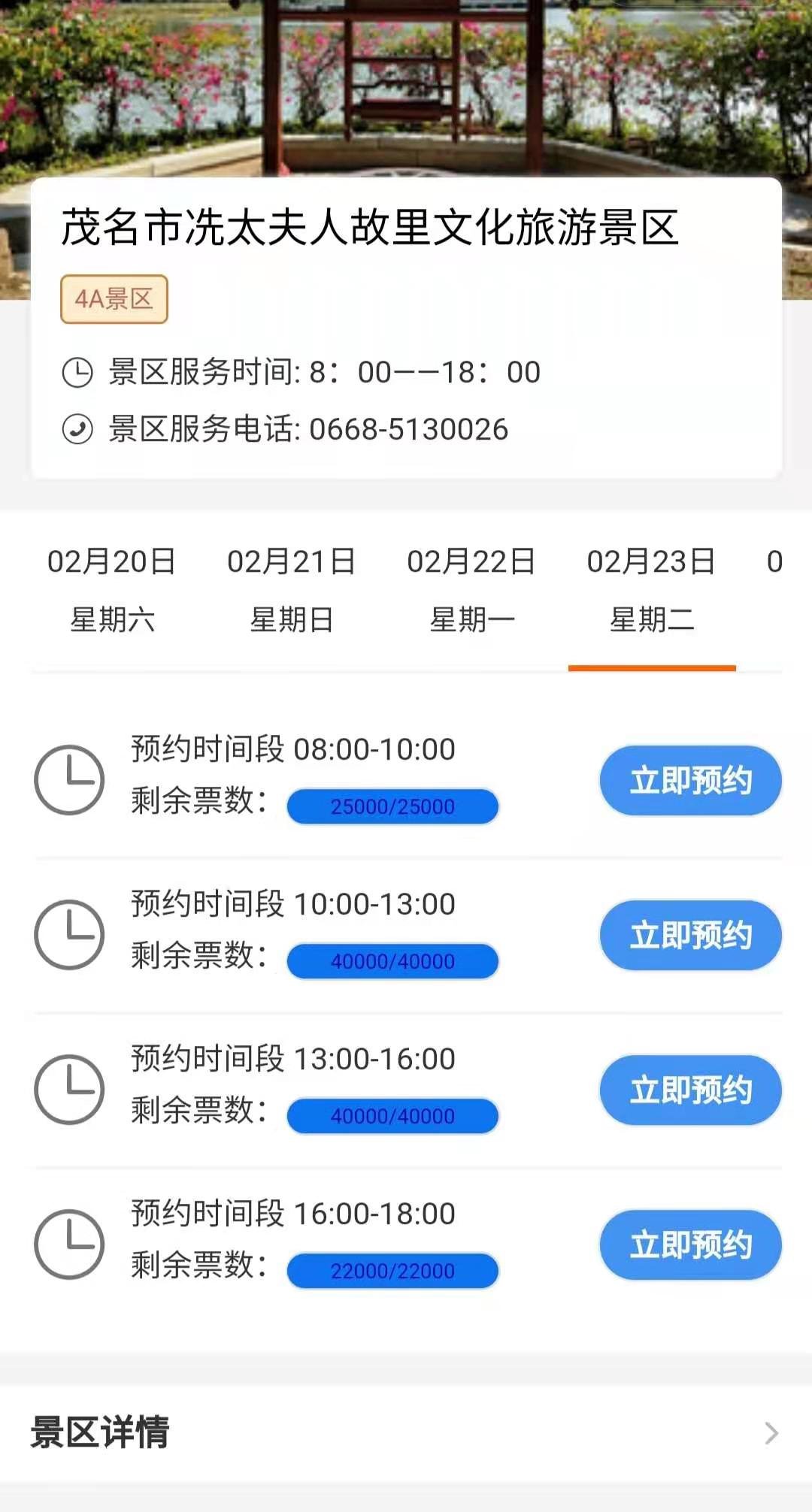The width and height of the screenshot is (812, 1512).
Task: Tap the 02月23日 星期二 date tab
Action: [651, 590]
